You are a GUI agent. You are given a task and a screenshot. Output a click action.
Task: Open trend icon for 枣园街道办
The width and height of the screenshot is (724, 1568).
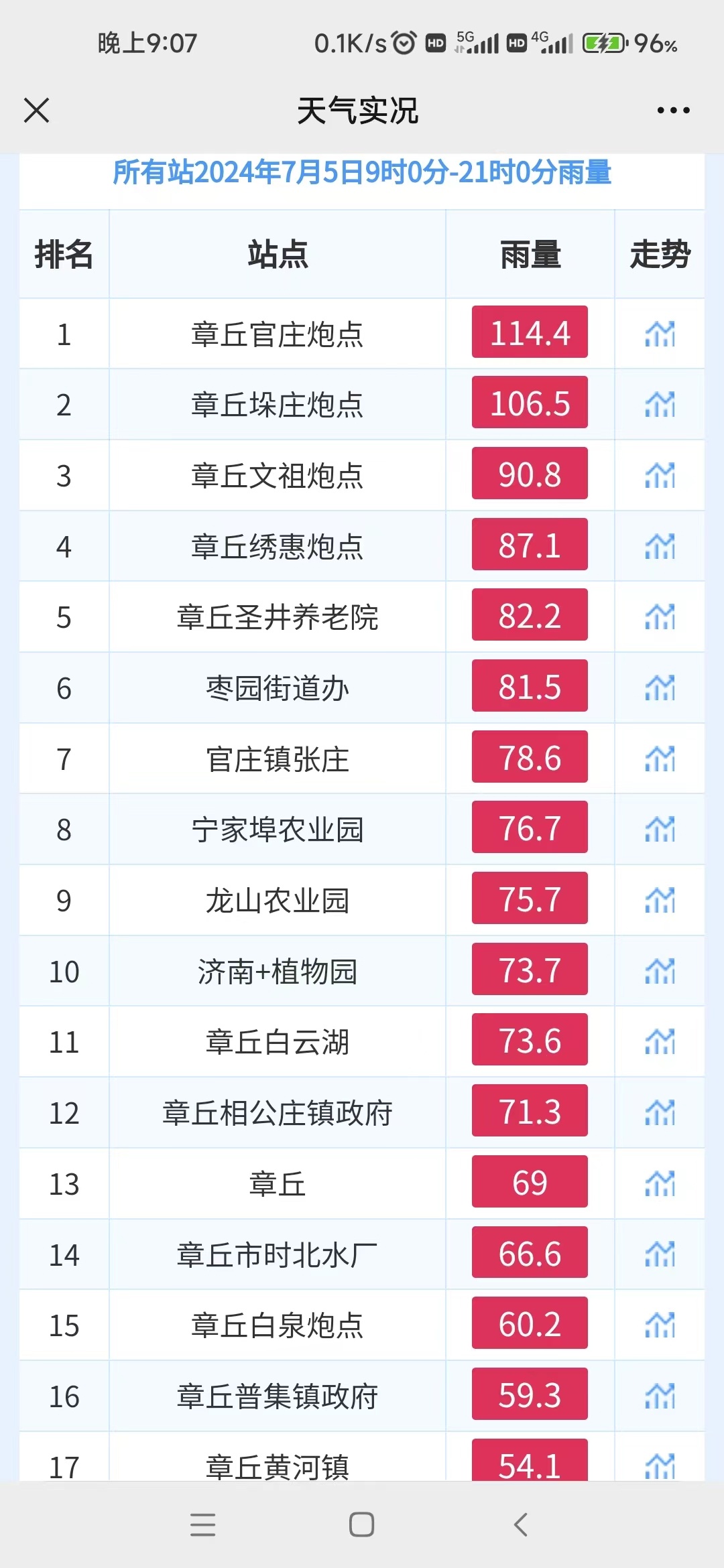click(660, 688)
